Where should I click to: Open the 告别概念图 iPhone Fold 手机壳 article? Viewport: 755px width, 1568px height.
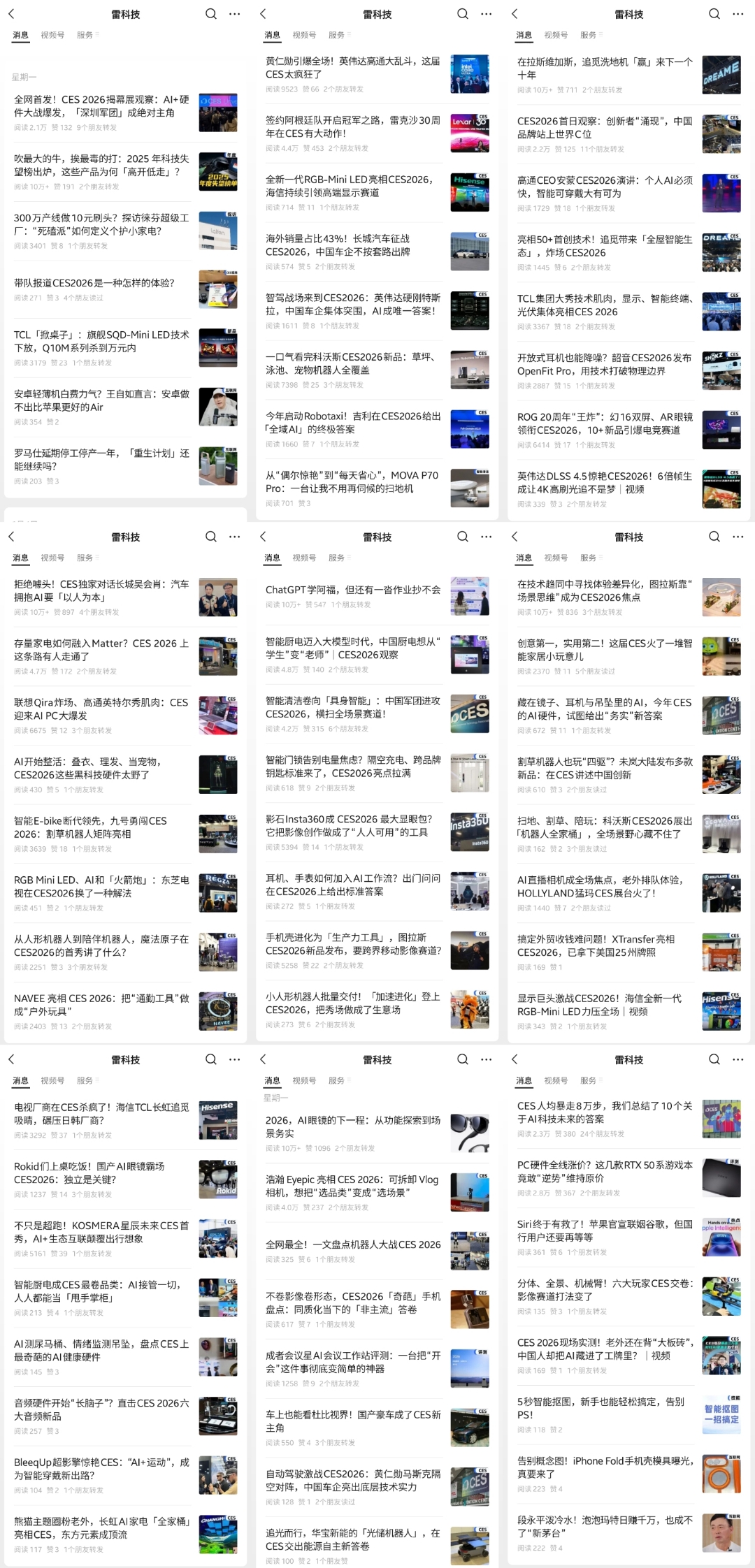[601, 1467]
